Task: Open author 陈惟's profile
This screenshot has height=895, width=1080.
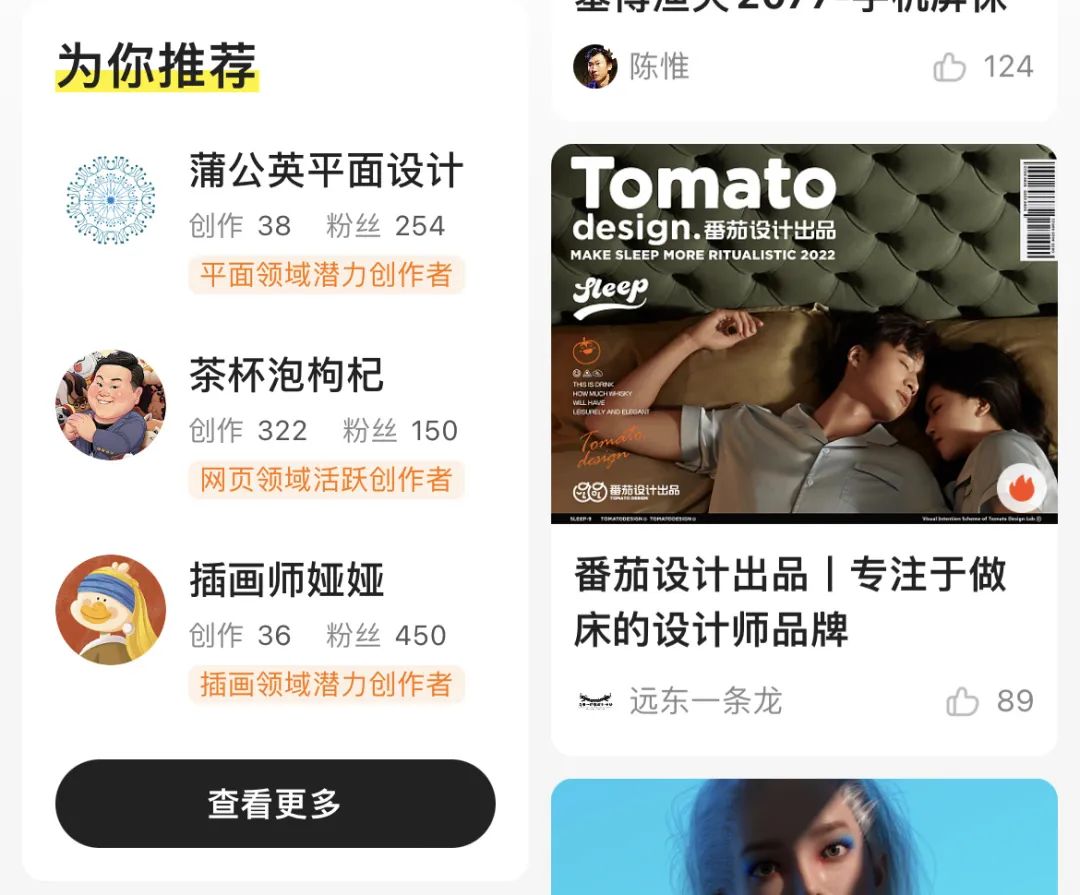Action: [x=658, y=67]
